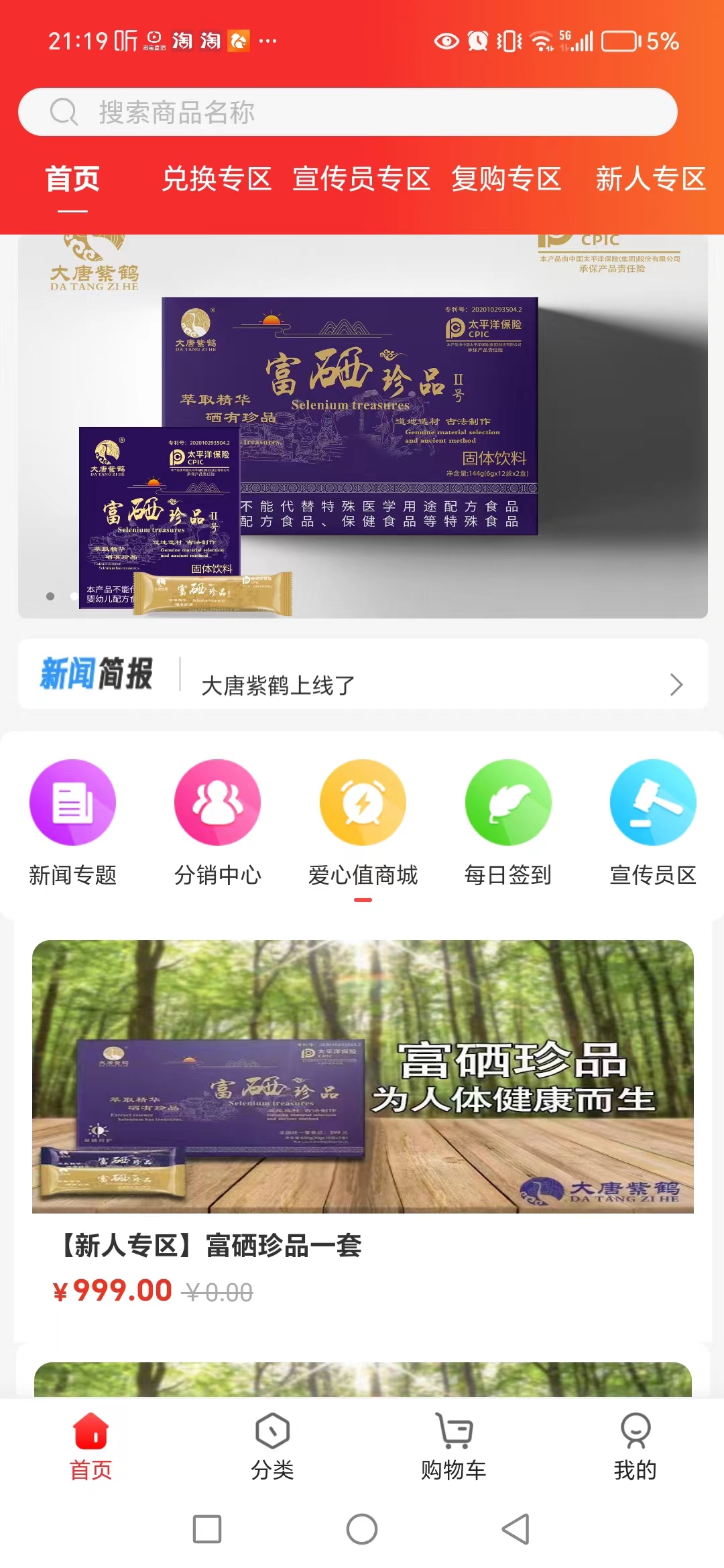
Task: Tap the system back button
Action: coord(516,1529)
